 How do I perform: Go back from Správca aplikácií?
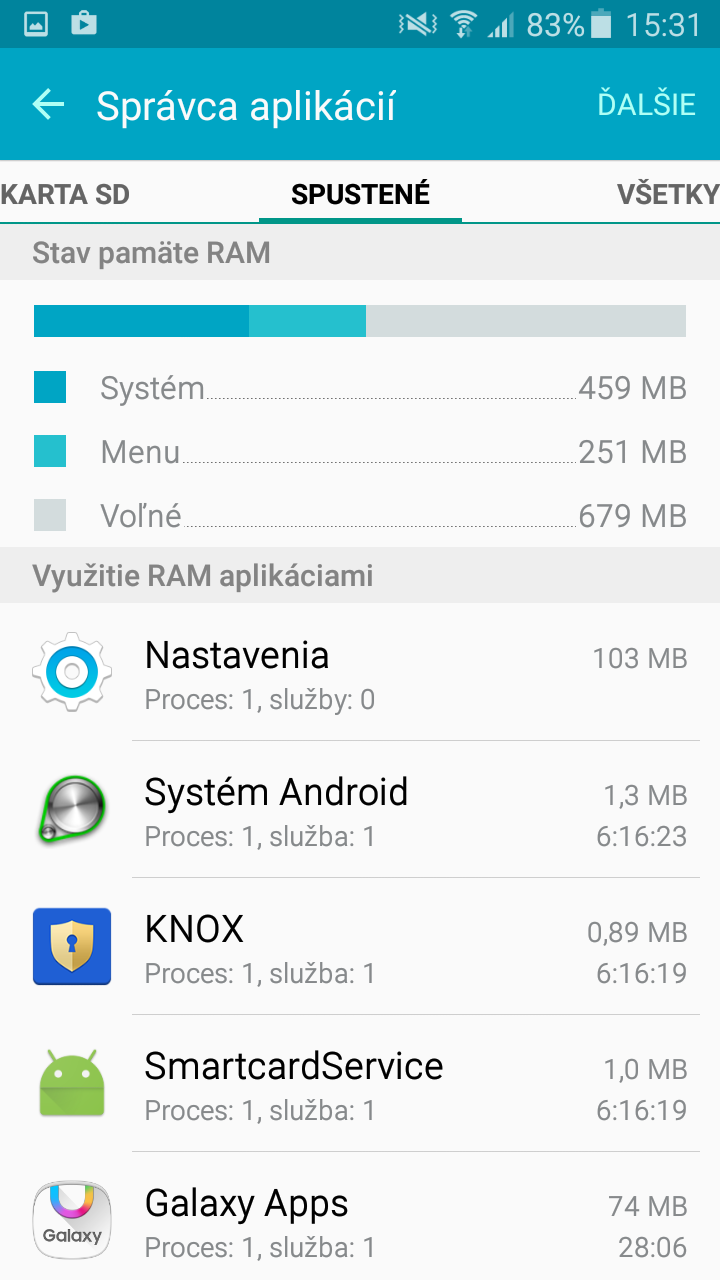[48, 104]
